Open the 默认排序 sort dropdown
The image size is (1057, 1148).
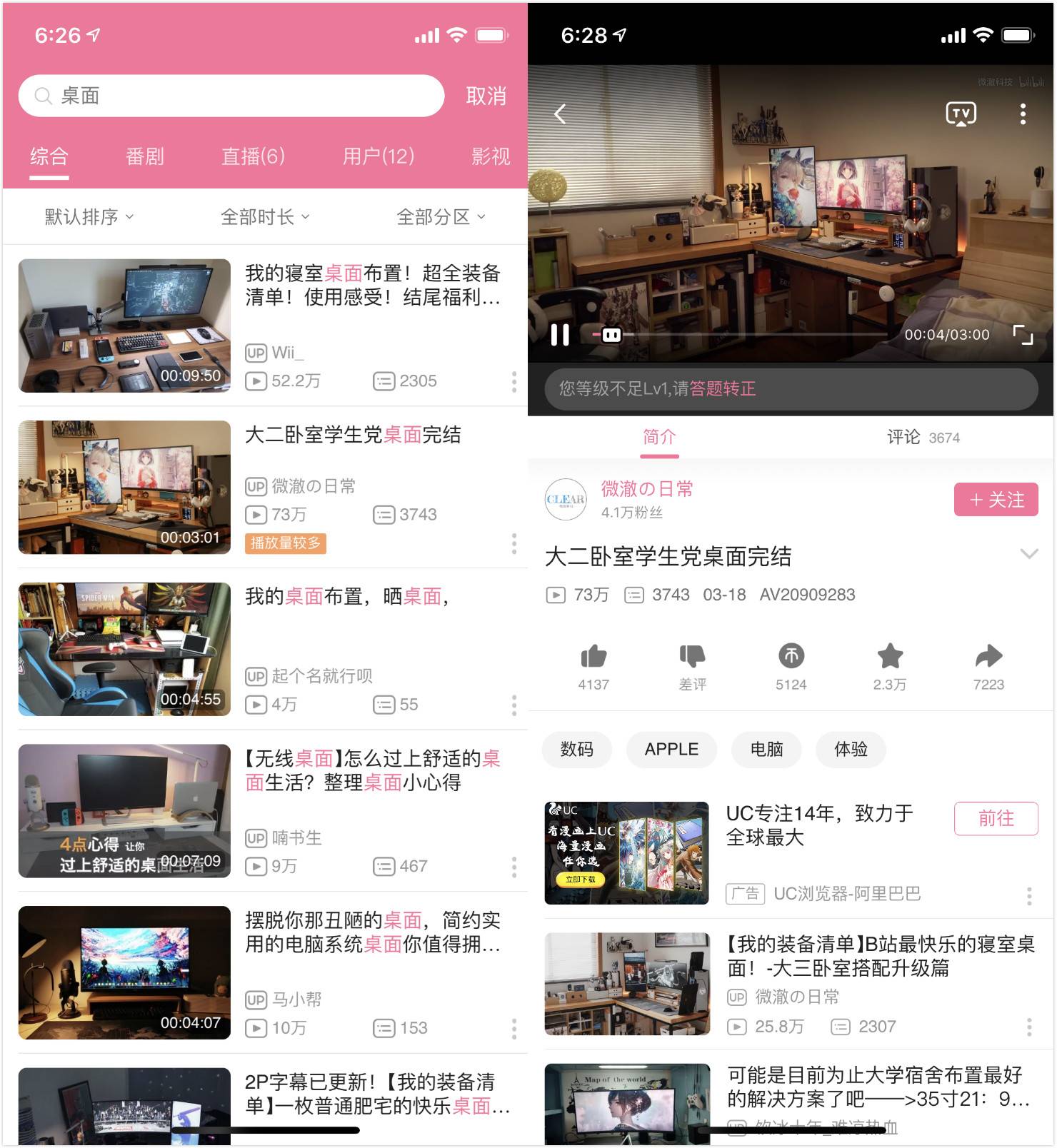coord(89,216)
